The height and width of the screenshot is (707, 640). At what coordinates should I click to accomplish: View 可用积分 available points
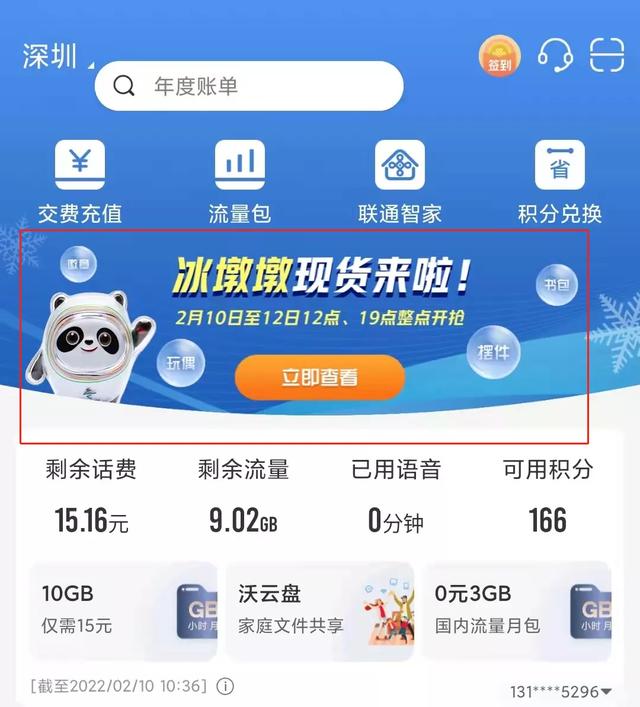coord(547,497)
